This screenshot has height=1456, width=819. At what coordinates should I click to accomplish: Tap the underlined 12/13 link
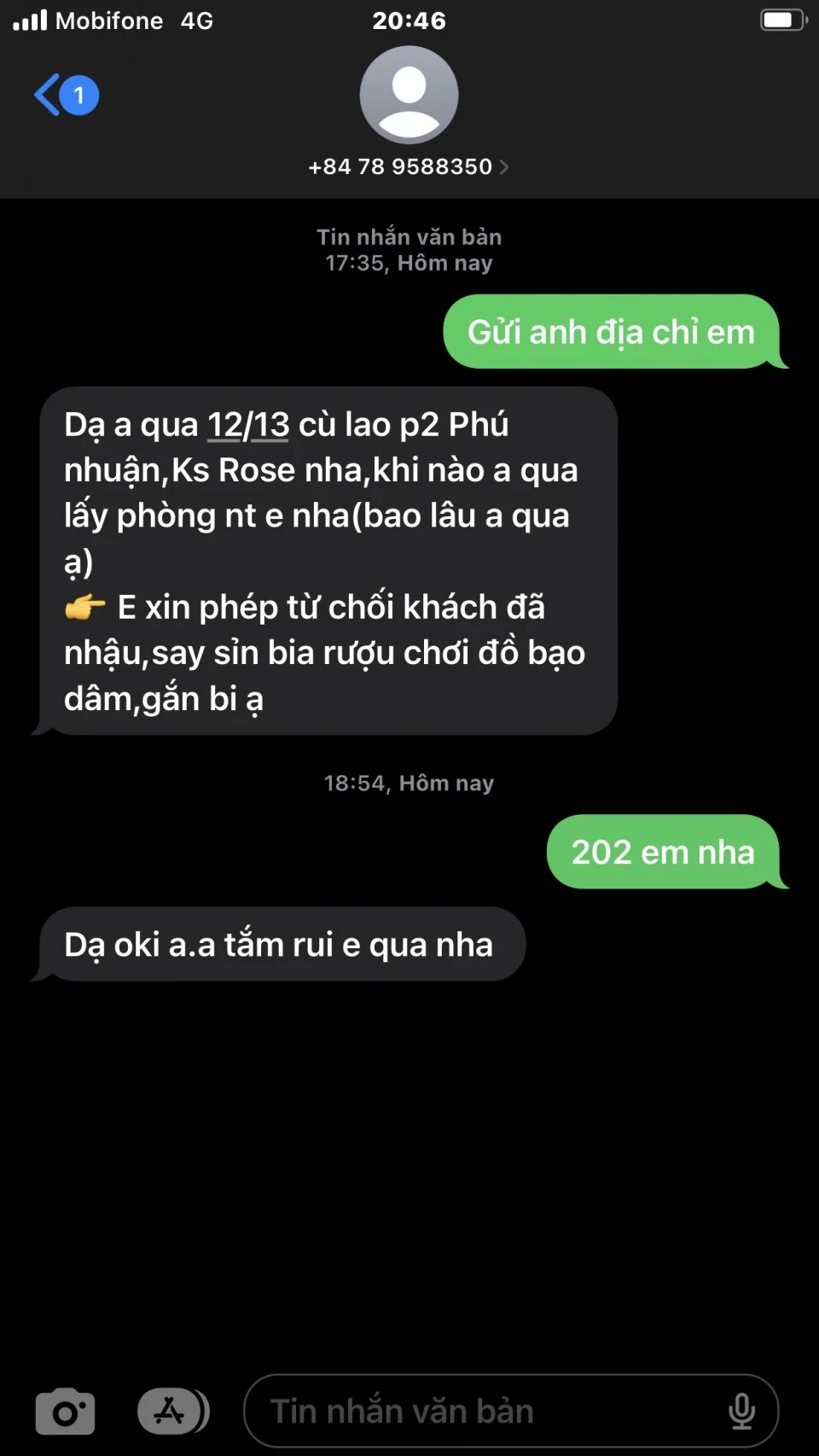pyautogui.click(x=248, y=425)
